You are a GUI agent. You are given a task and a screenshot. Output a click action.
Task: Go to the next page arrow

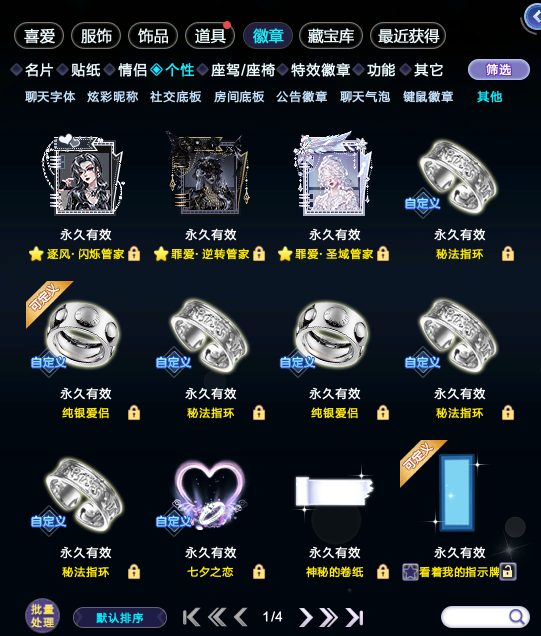click(x=306, y=617)
